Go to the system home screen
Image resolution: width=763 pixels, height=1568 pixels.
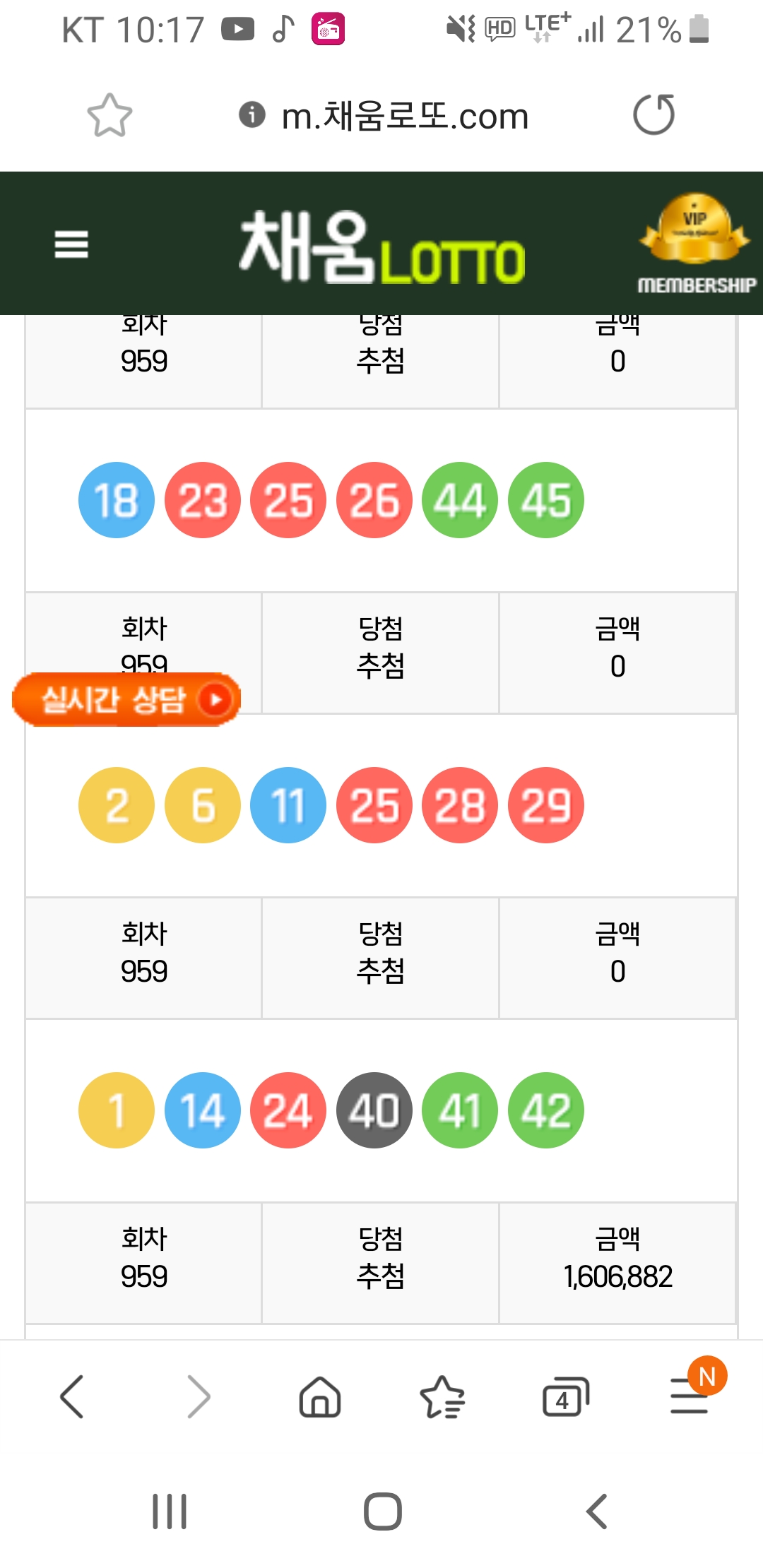pos(382,1511)
